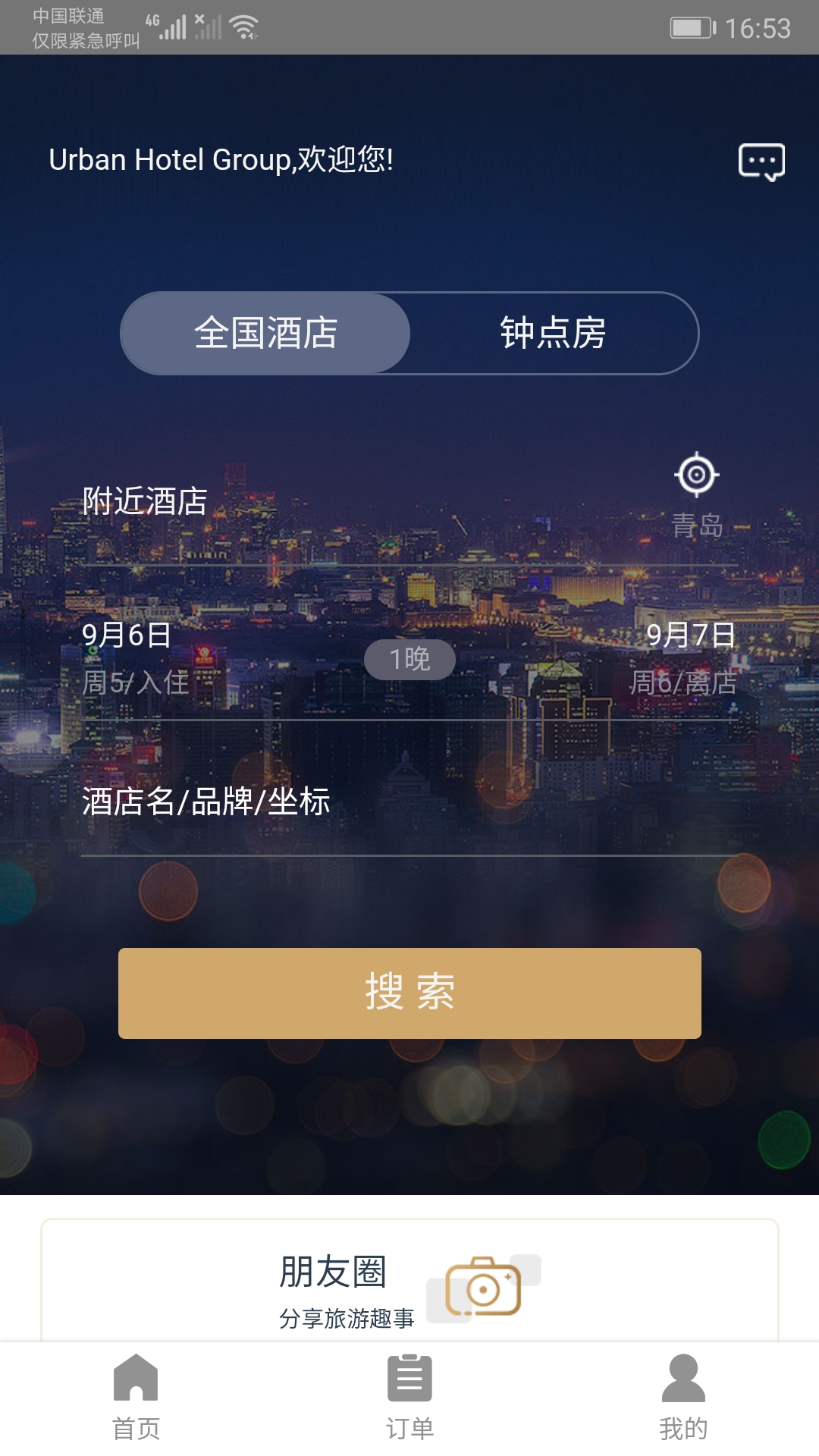This screenshot has height=1456, width=819.
Task: Tap the location crosshair icon
Action: 695,476
